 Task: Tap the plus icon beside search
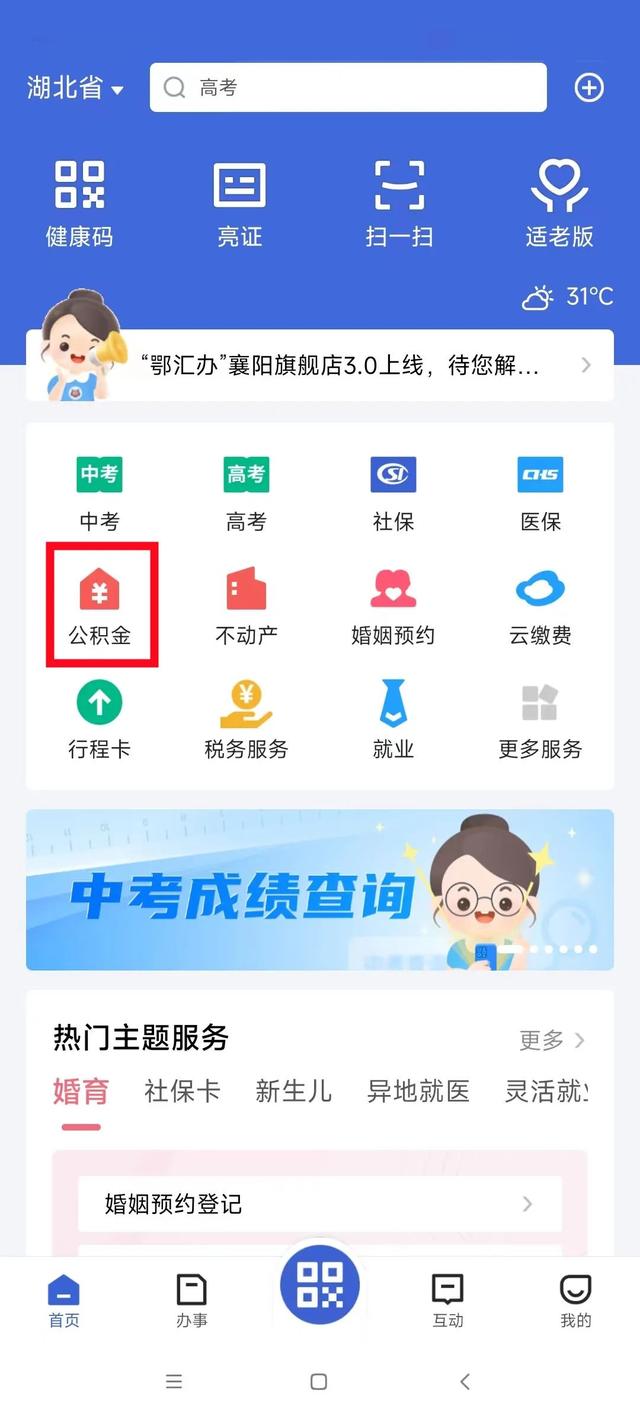[589, 88]
